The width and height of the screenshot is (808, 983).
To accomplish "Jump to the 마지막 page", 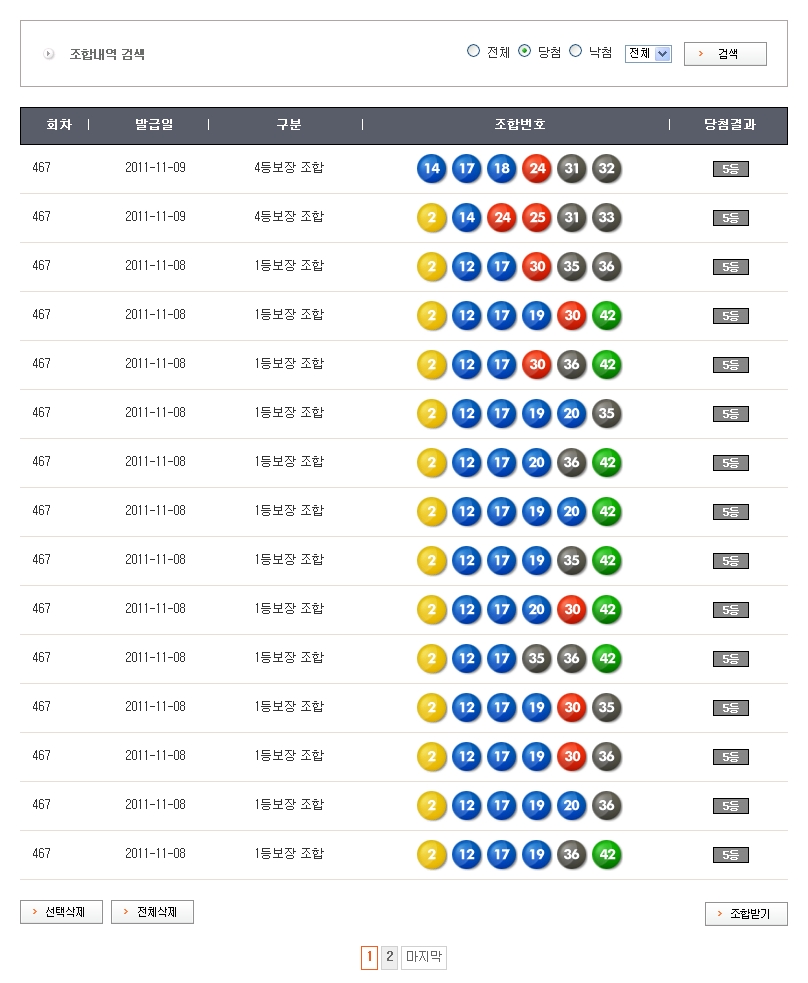I will [424, 957].
